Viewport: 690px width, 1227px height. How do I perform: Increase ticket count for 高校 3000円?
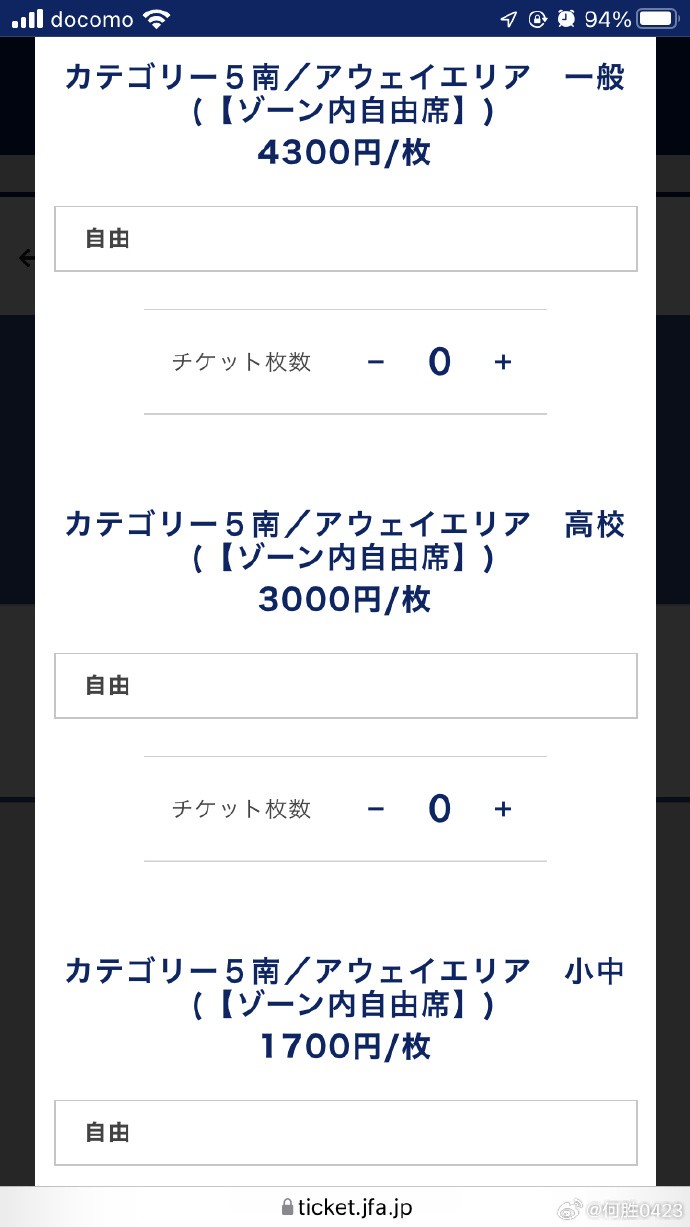click(503, 809)
